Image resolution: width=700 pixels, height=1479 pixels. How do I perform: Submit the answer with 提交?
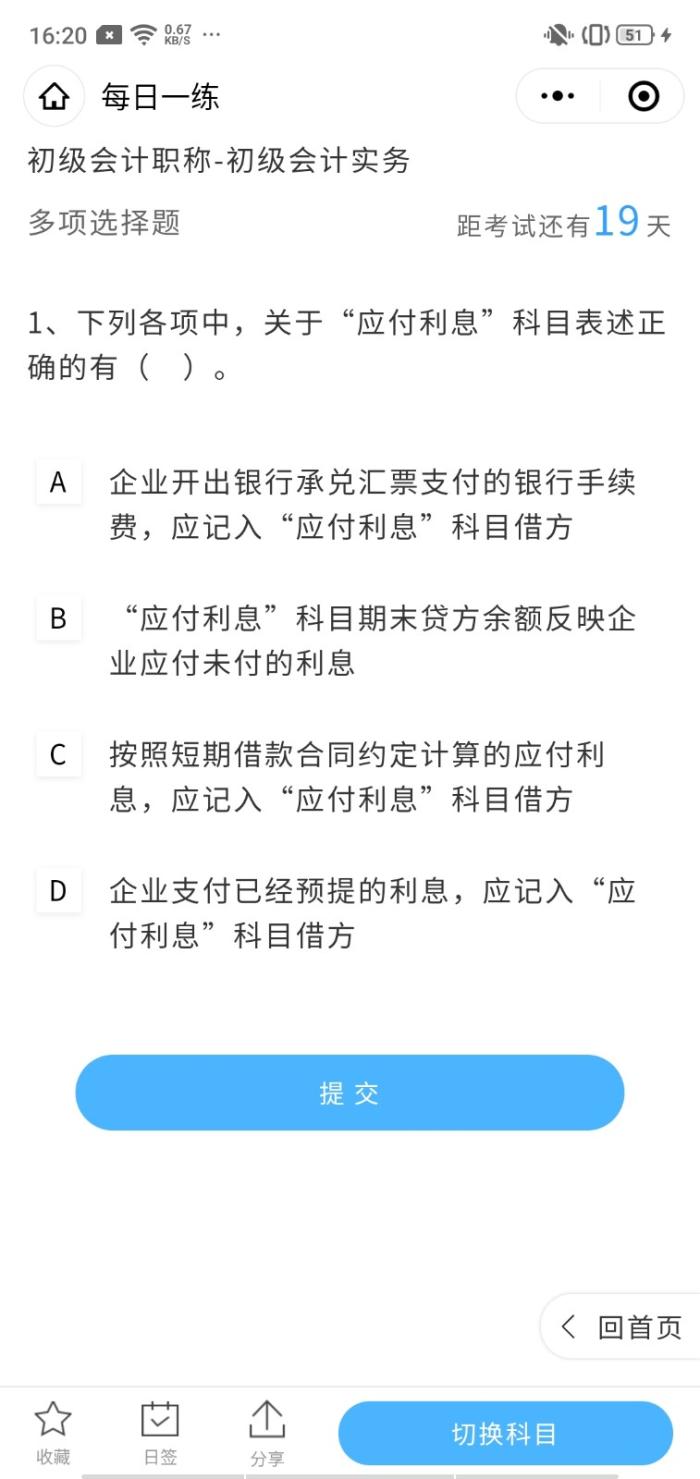coord(350,1093)
